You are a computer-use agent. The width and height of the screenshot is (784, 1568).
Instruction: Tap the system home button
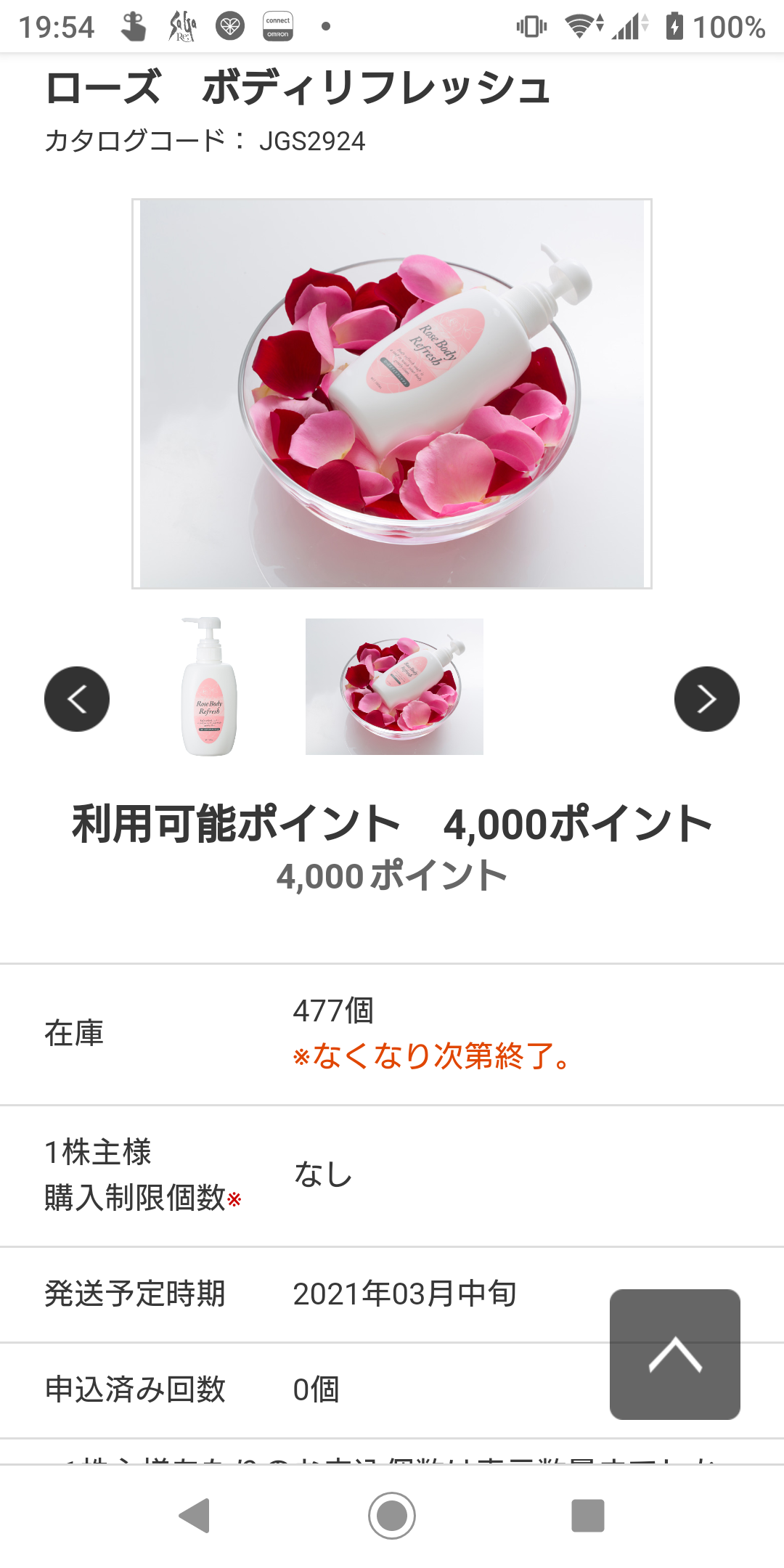[x=392, y=1516]
